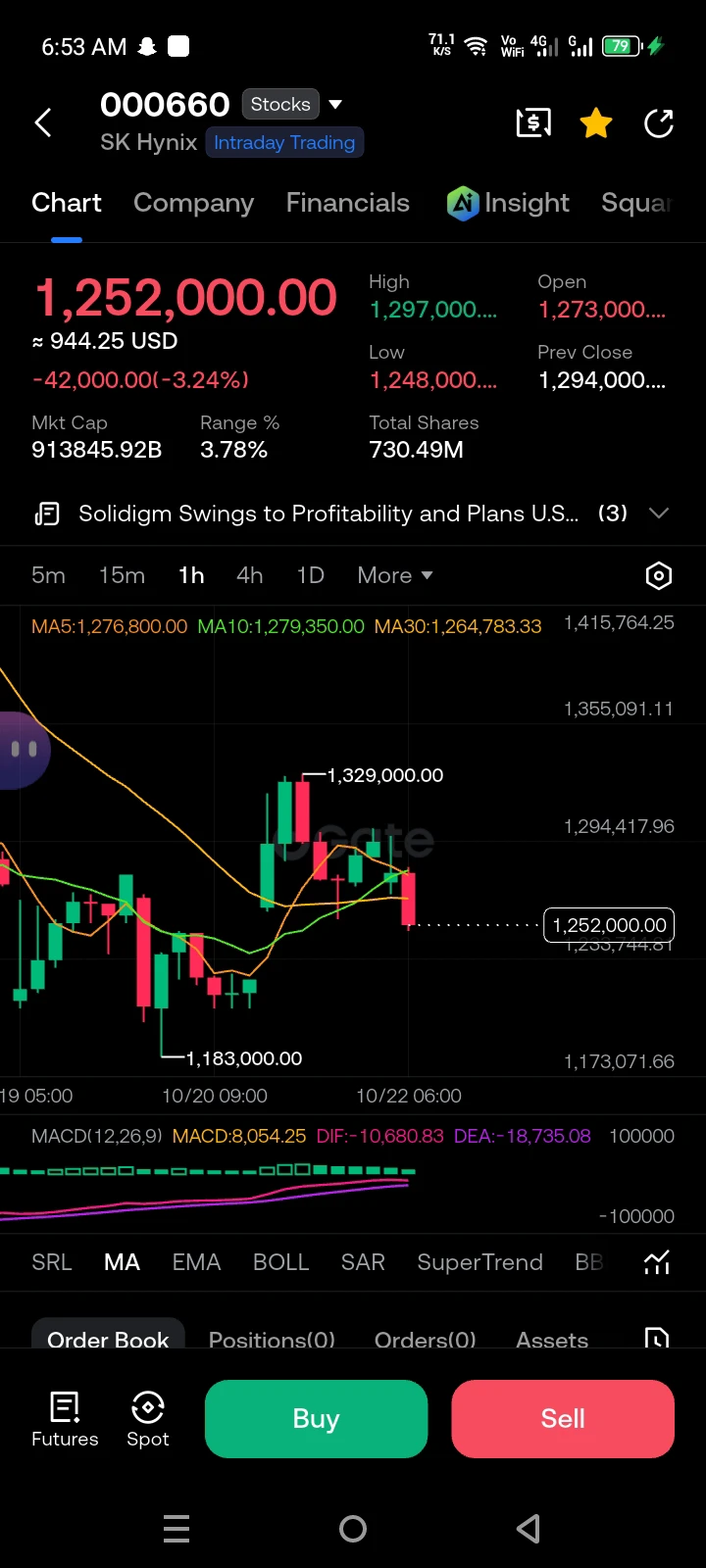The image size is (706, 1568).
Task: Open the Futures section
Action: (x=65, y=1419)
